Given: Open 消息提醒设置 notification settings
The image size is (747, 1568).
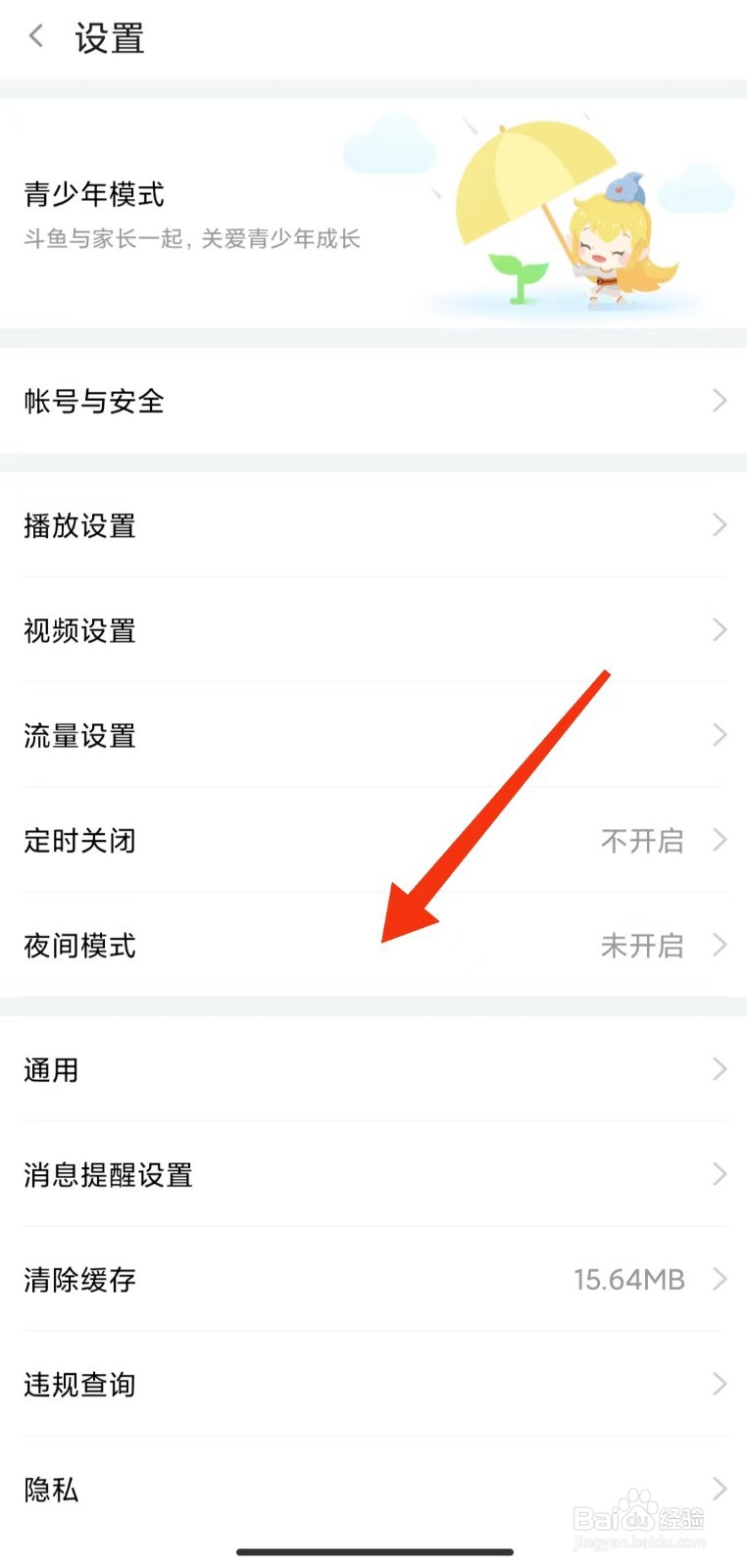Looking at the screenshot, I should (373, 1175).
